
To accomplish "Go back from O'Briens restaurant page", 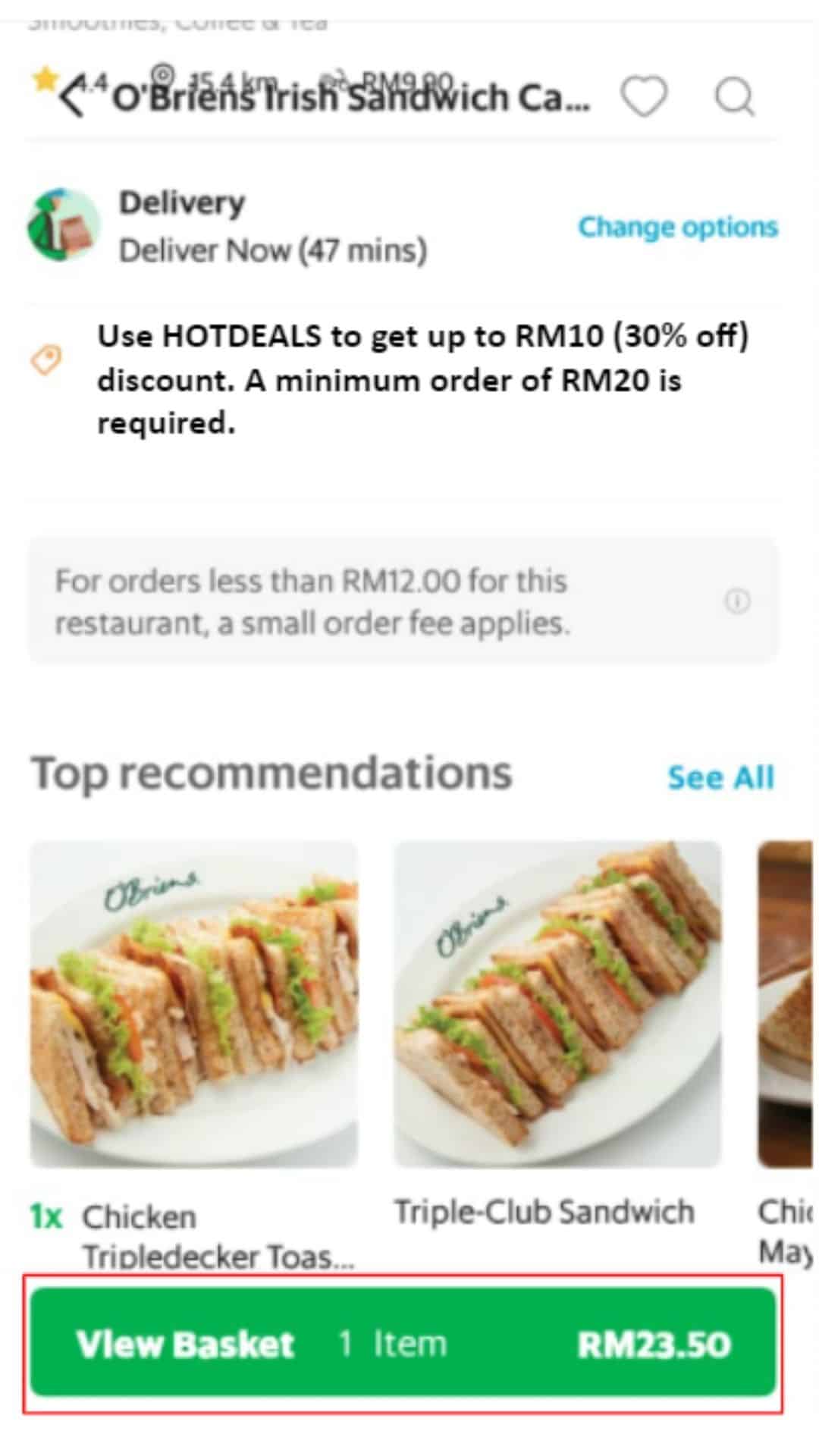I will (72, 98).
